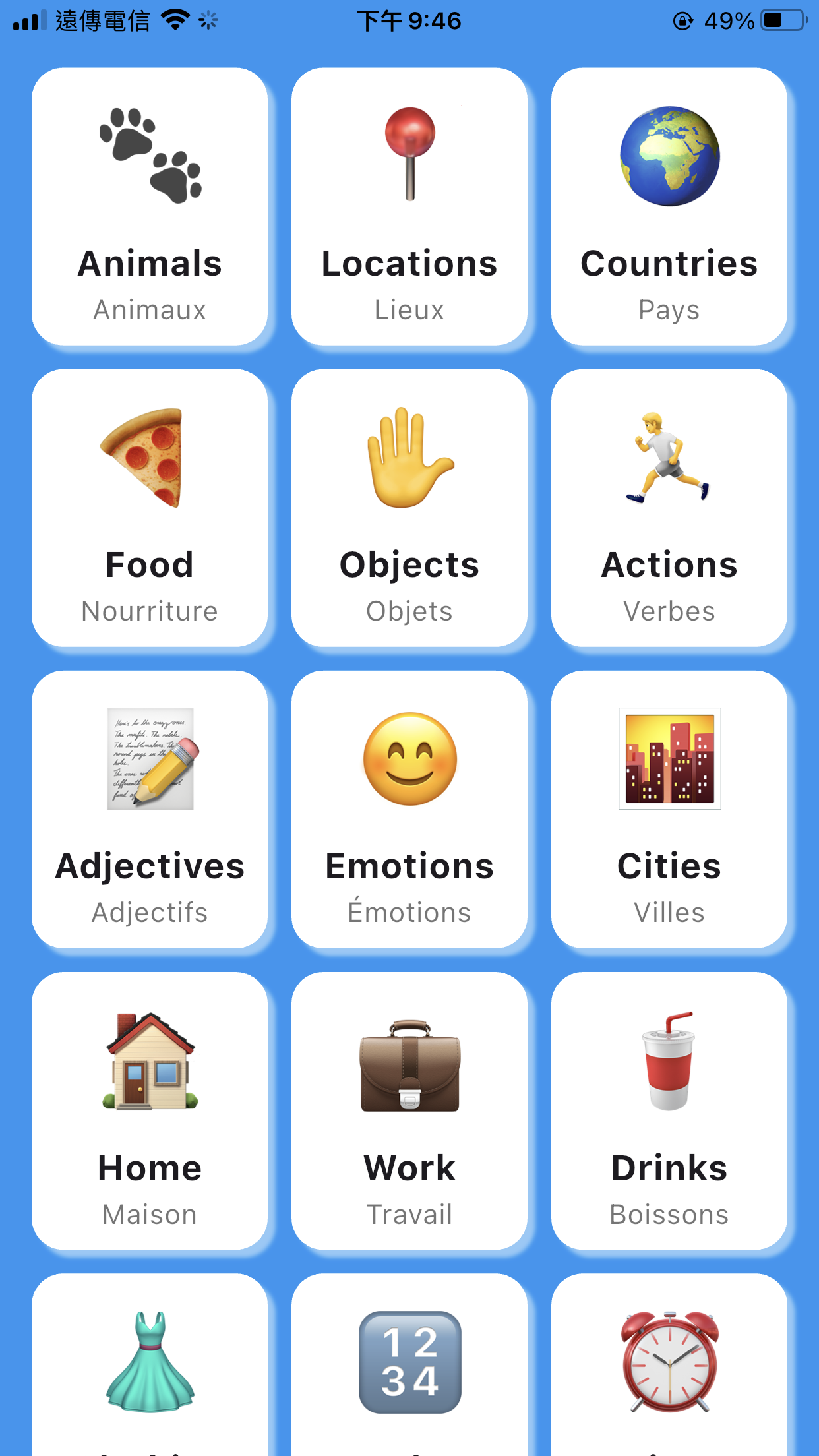Open the Cities (Villes) card
Image resolution: width=819 pixels, height=1456 pixels.
pos(669,809)
